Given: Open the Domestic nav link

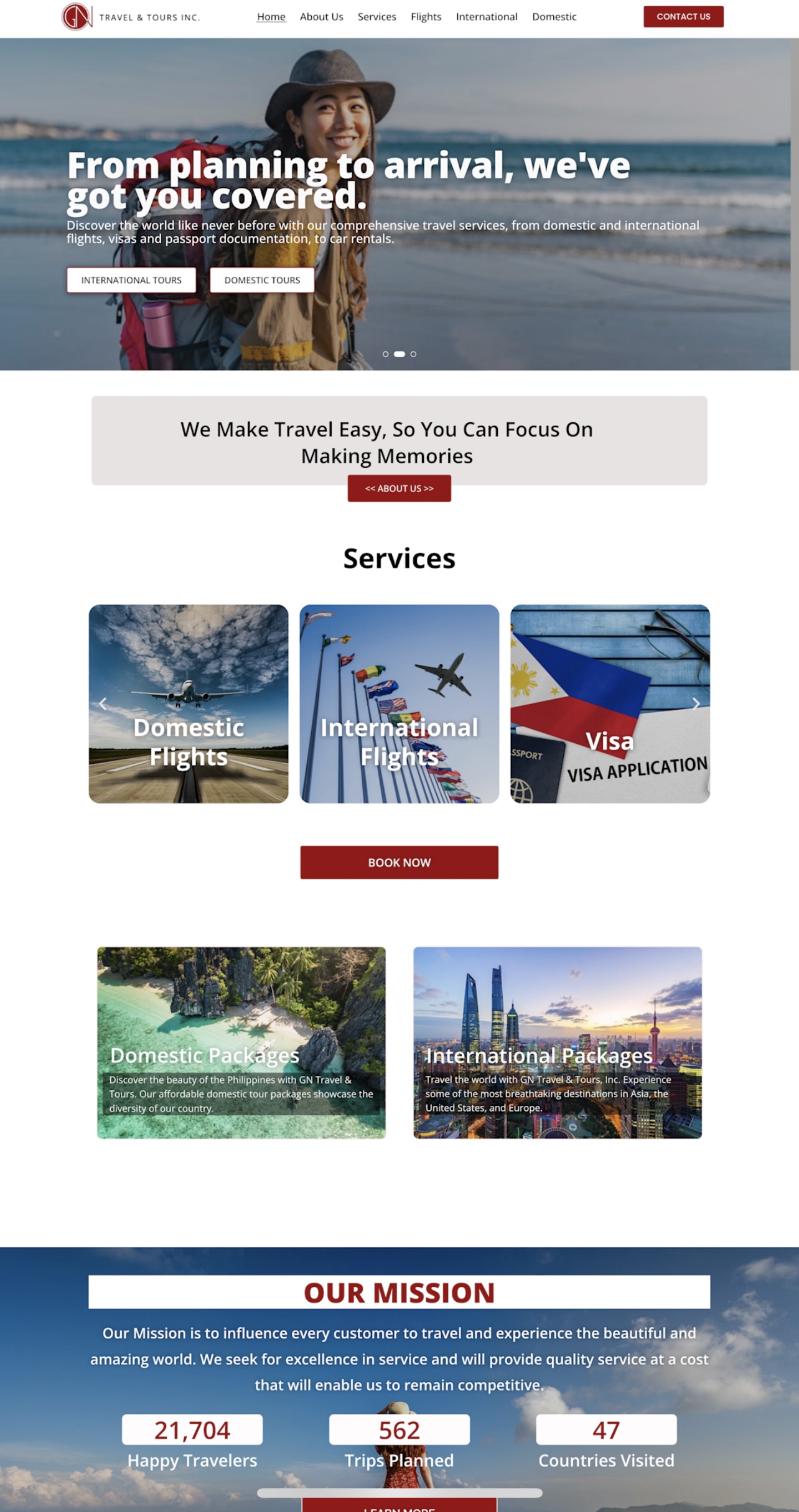Looking at the screenshot, I should [x=554, y=17].
